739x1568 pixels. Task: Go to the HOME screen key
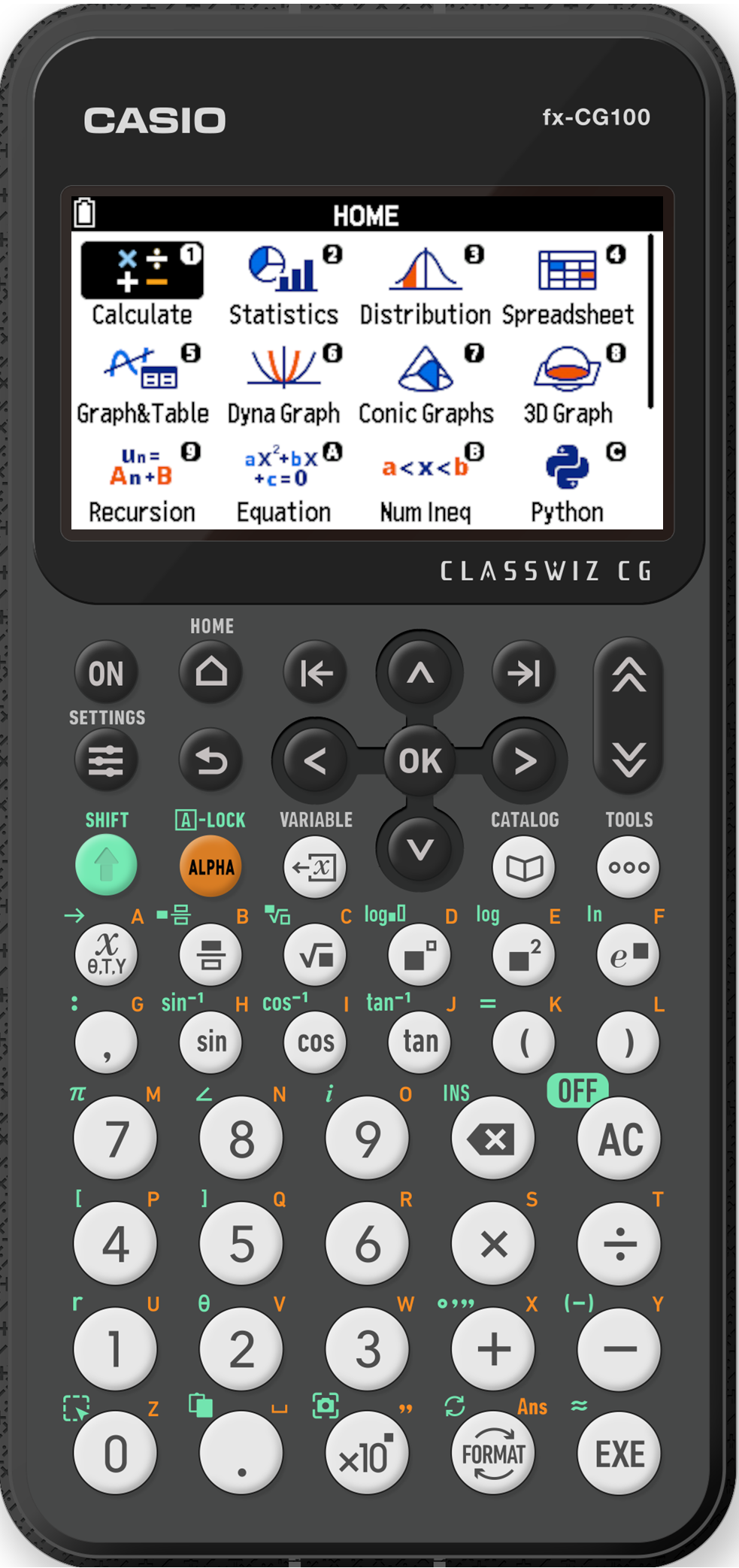pos(210,672)
